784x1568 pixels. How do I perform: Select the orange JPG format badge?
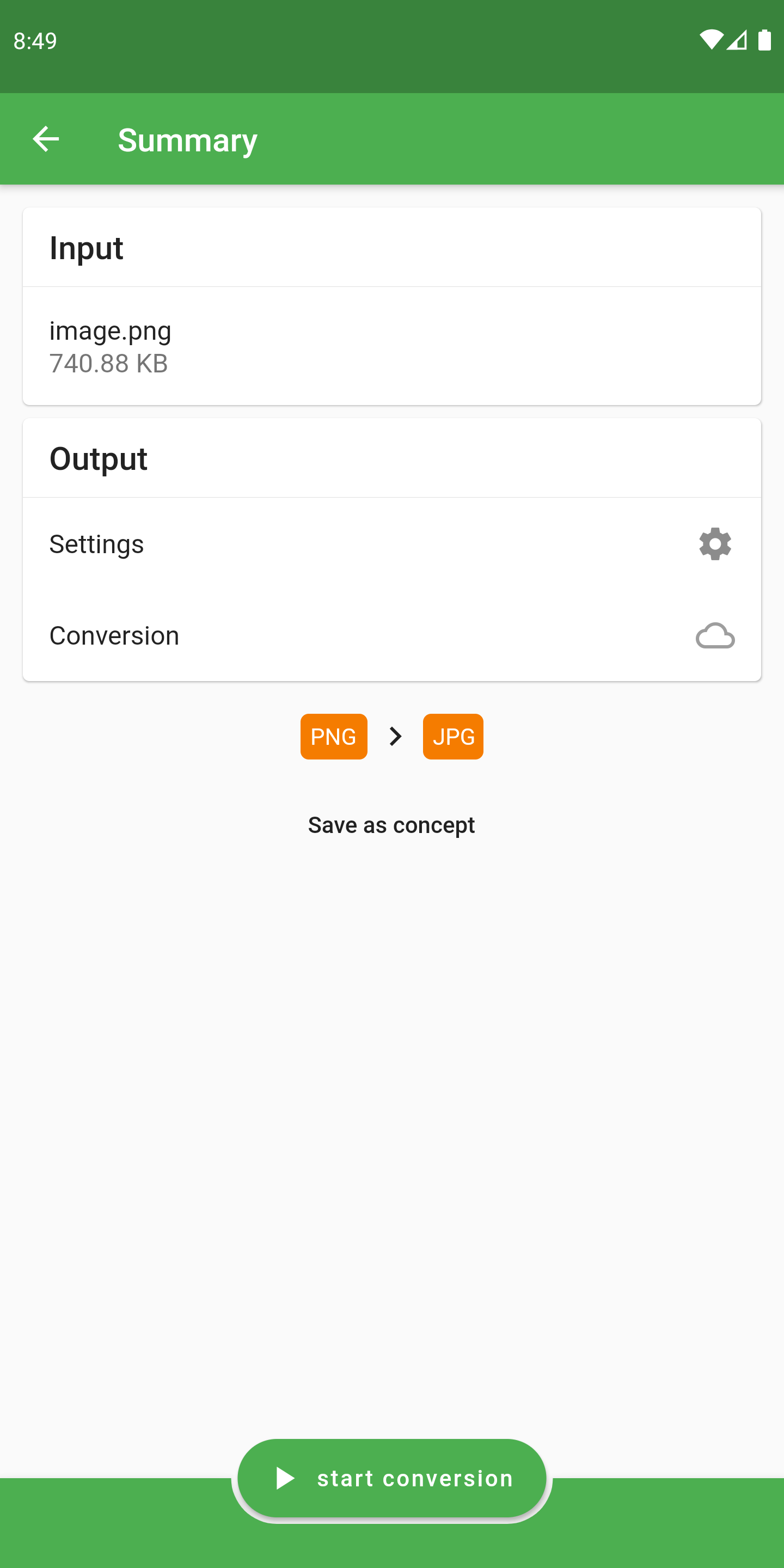point(453,737)
